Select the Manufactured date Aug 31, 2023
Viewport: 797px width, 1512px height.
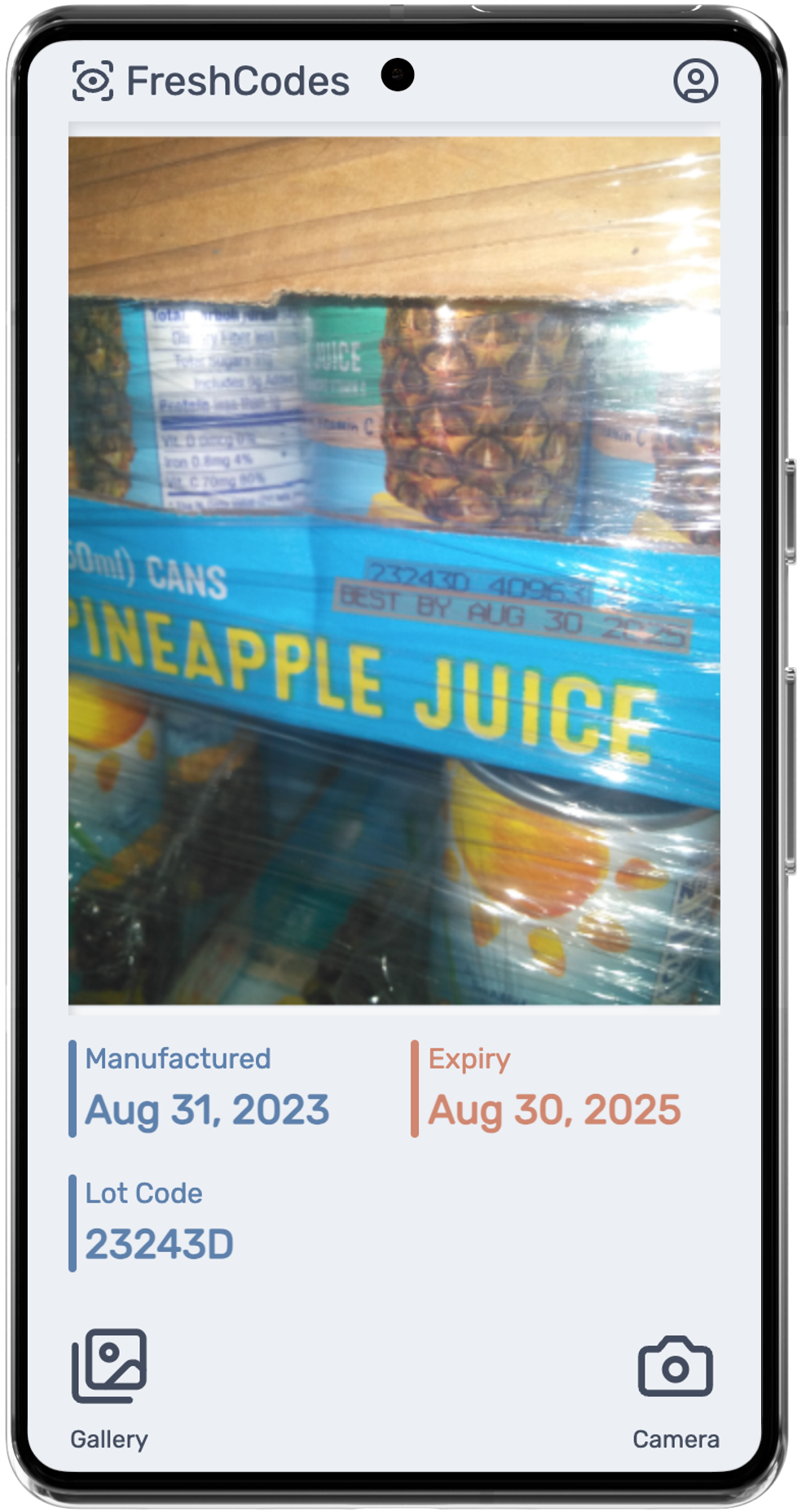pyautogui.click(x=206, y=1107)
